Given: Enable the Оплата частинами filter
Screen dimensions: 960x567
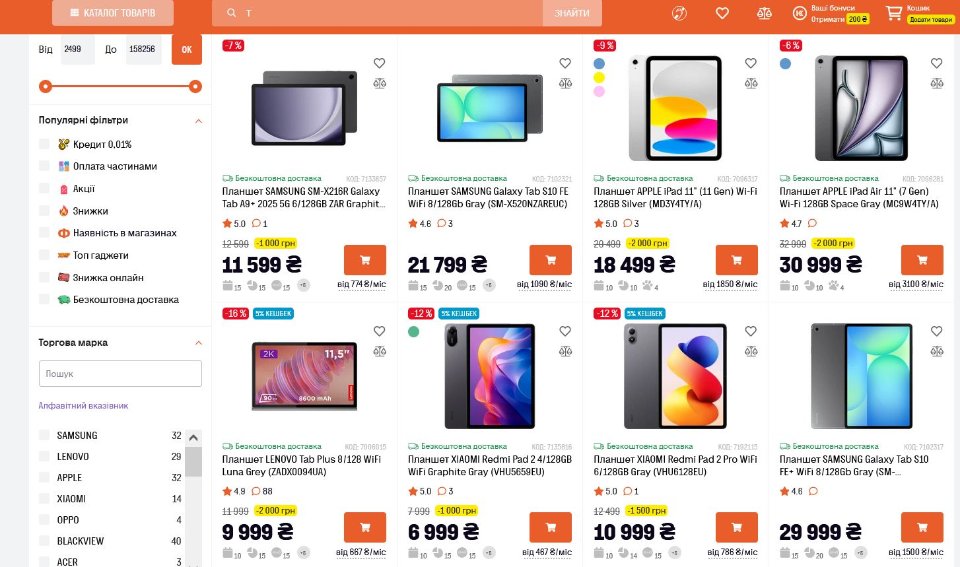Looking at the screenshot, I should click(44, 166).
